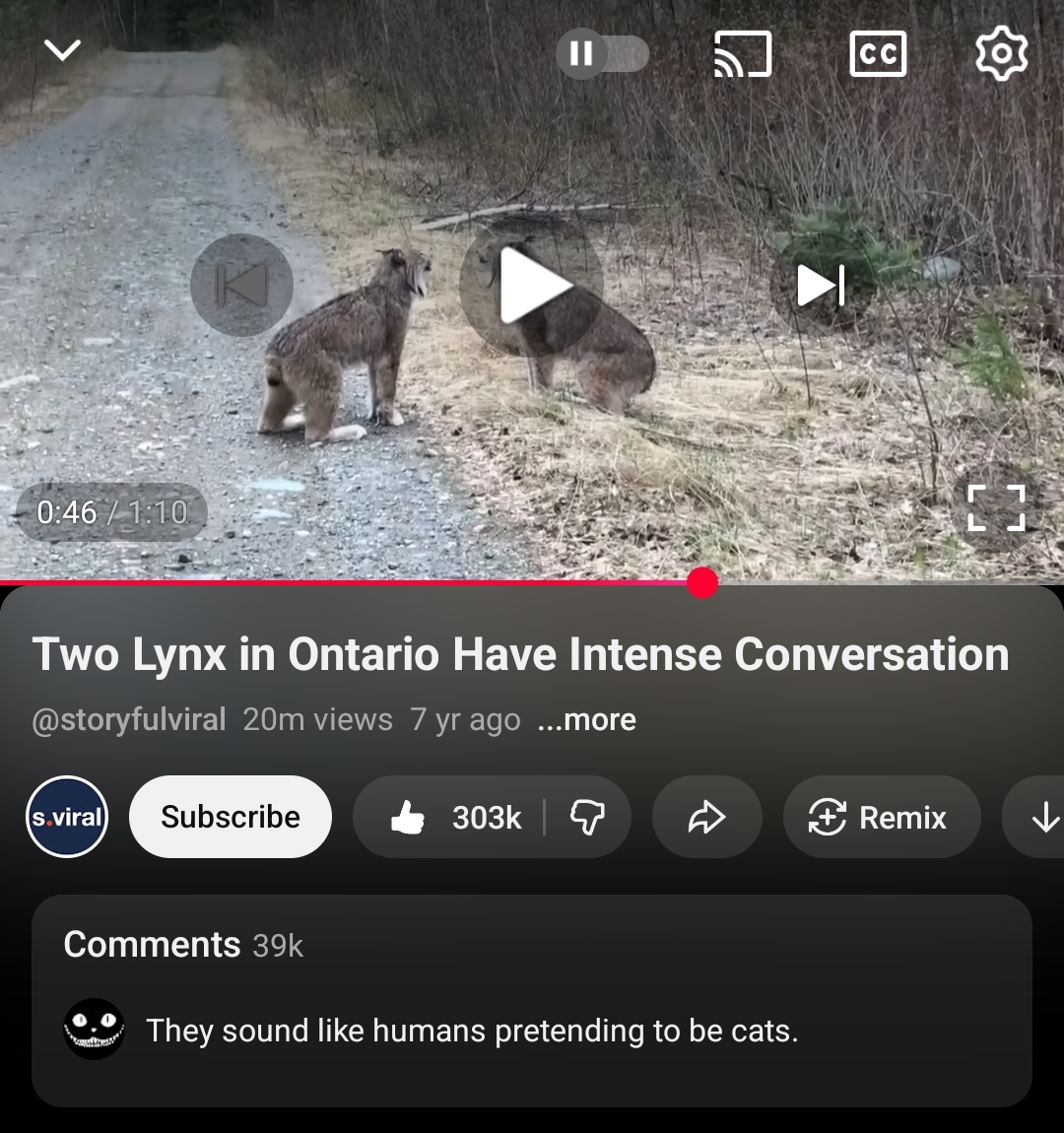Share this video

(x=706, y=817)
